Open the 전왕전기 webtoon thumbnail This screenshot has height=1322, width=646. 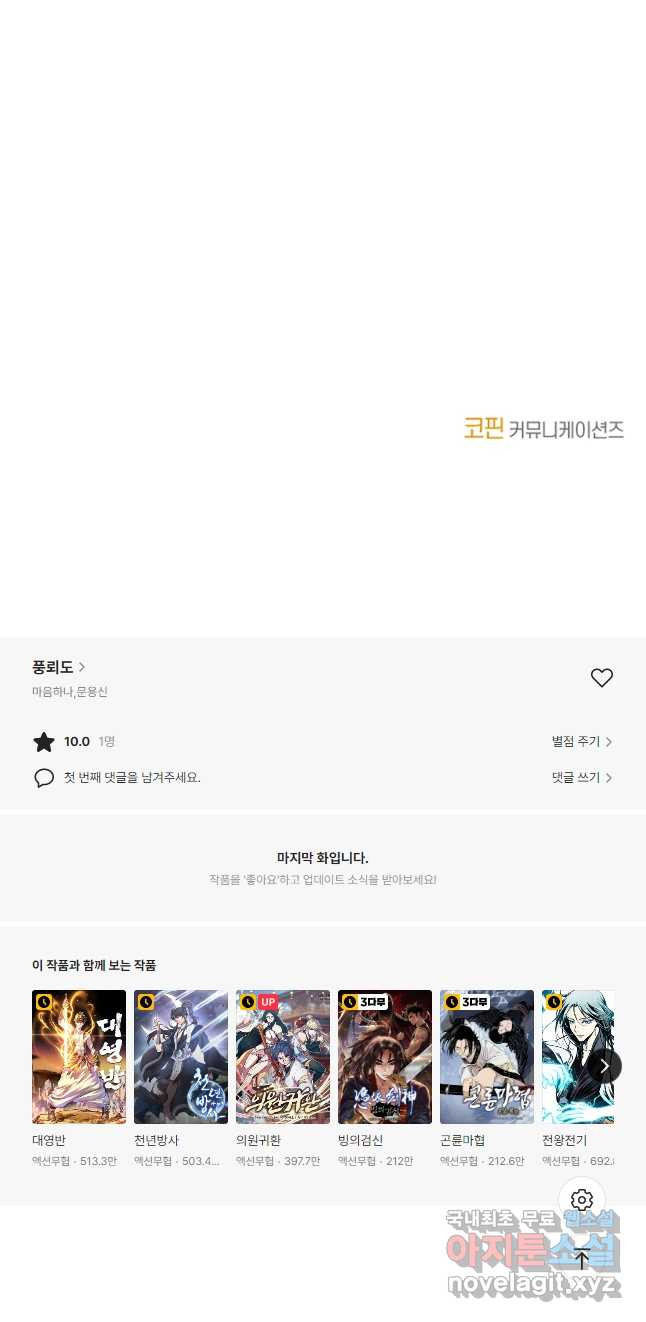(578, 1057)
